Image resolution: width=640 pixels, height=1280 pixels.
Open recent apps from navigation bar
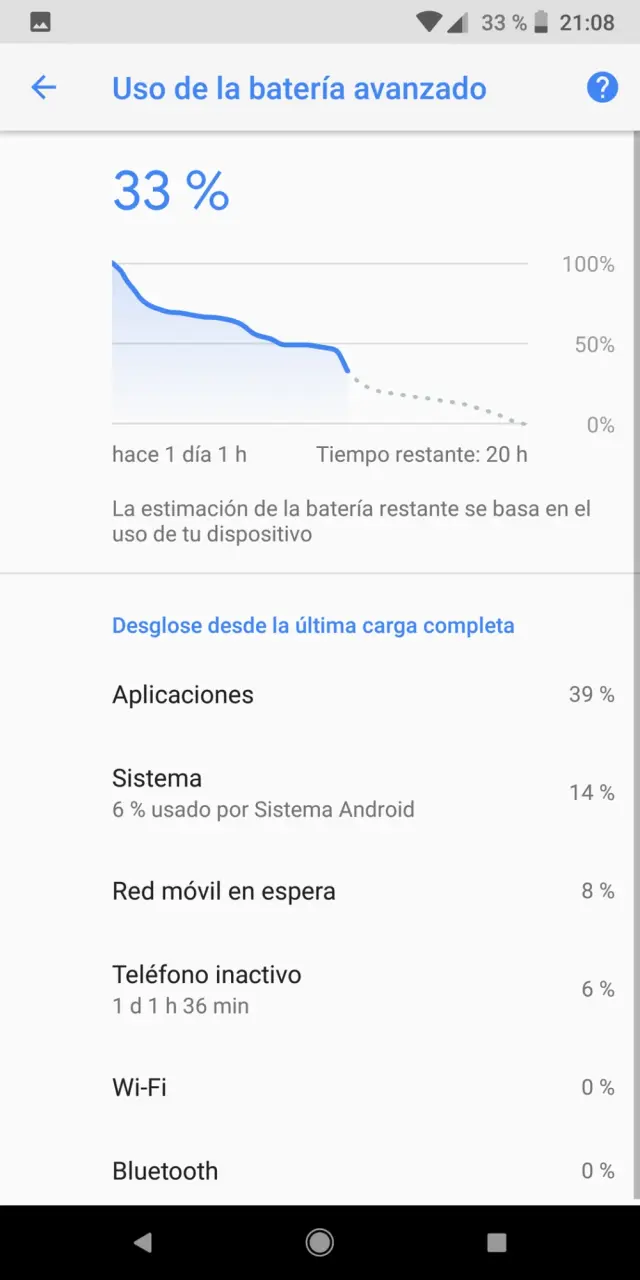pyautogui.click(x=497, y=1242)
